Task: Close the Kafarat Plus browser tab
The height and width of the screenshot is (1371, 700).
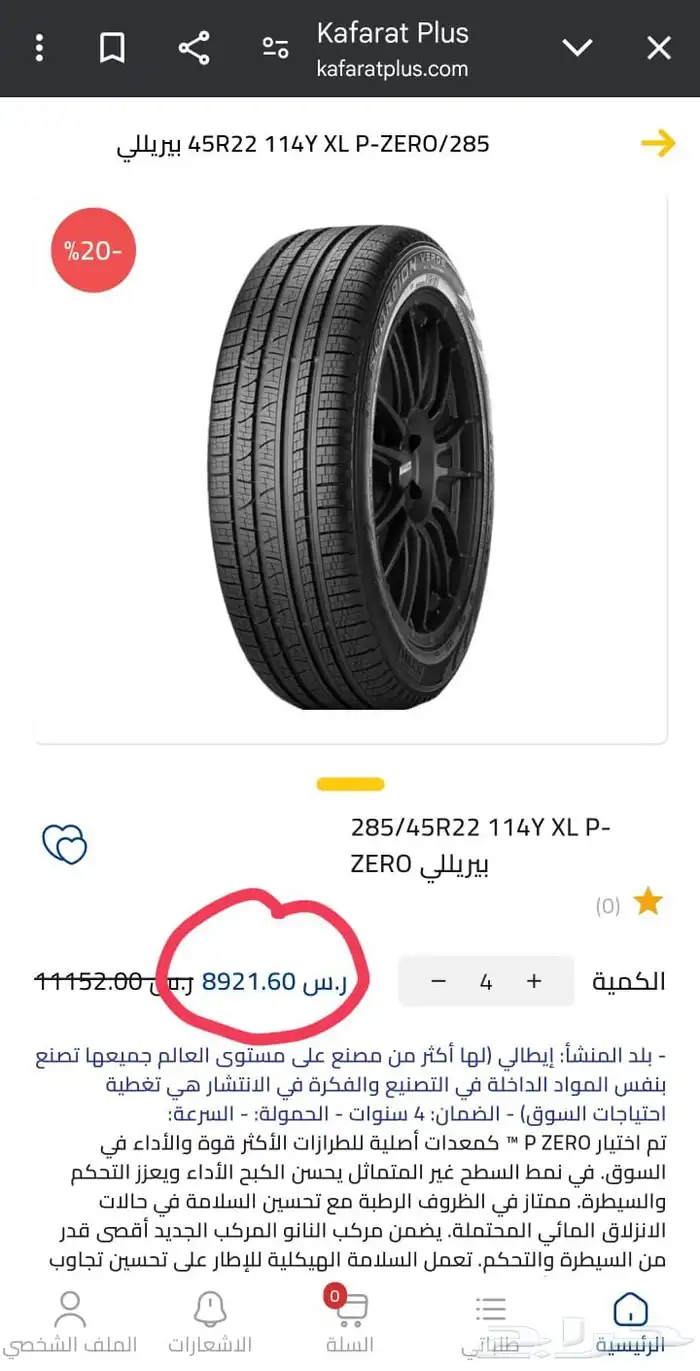Action: coord(658,48)
